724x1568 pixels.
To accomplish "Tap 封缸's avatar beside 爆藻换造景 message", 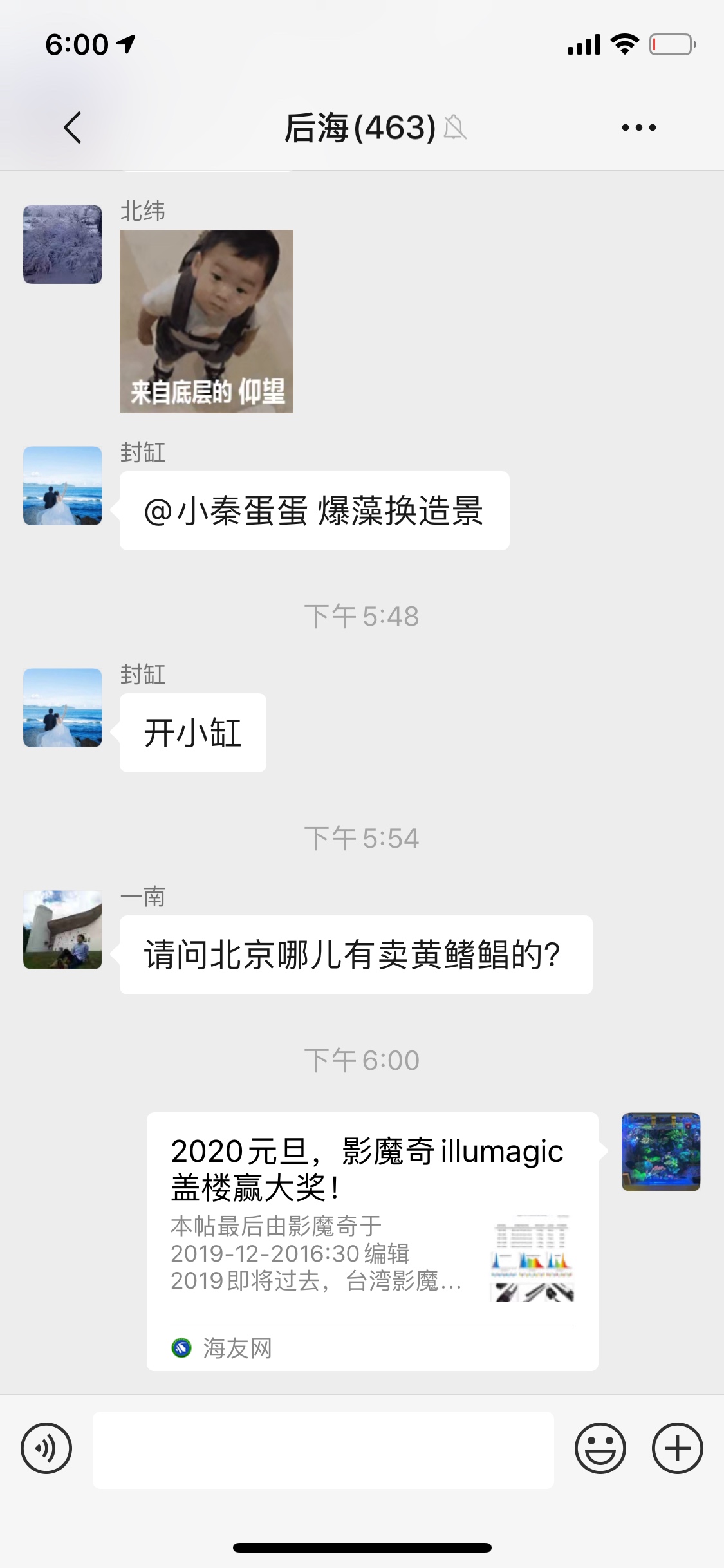I will click(62, 485).
